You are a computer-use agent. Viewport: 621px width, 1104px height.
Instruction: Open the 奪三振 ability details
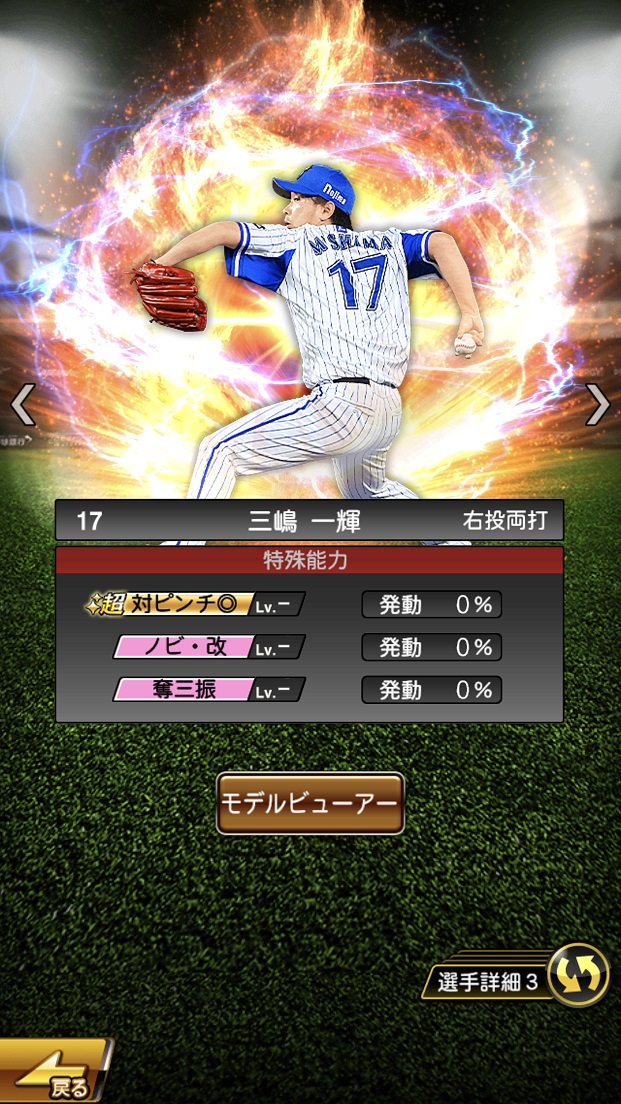coord(208,690)
